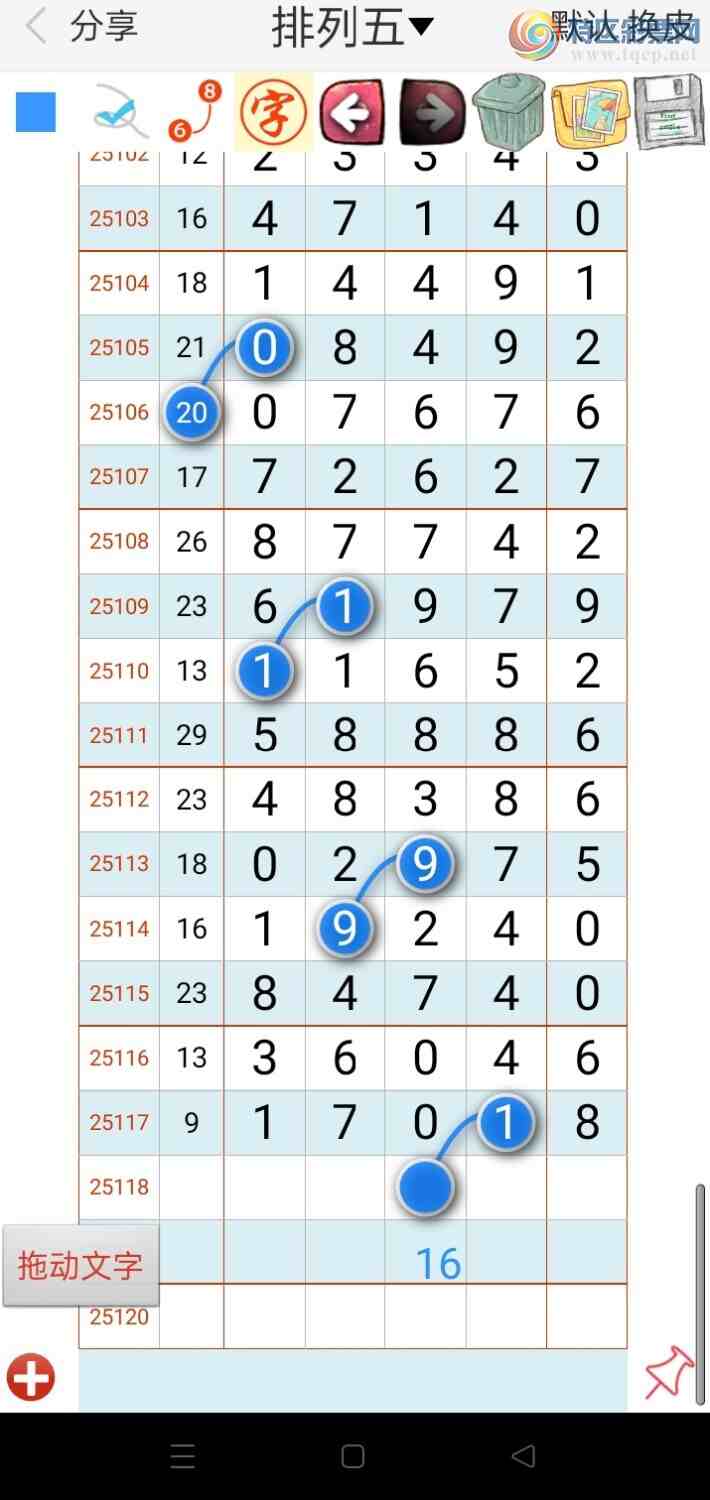
Task: Clear markings with the trash can
Action: point(509,113)
